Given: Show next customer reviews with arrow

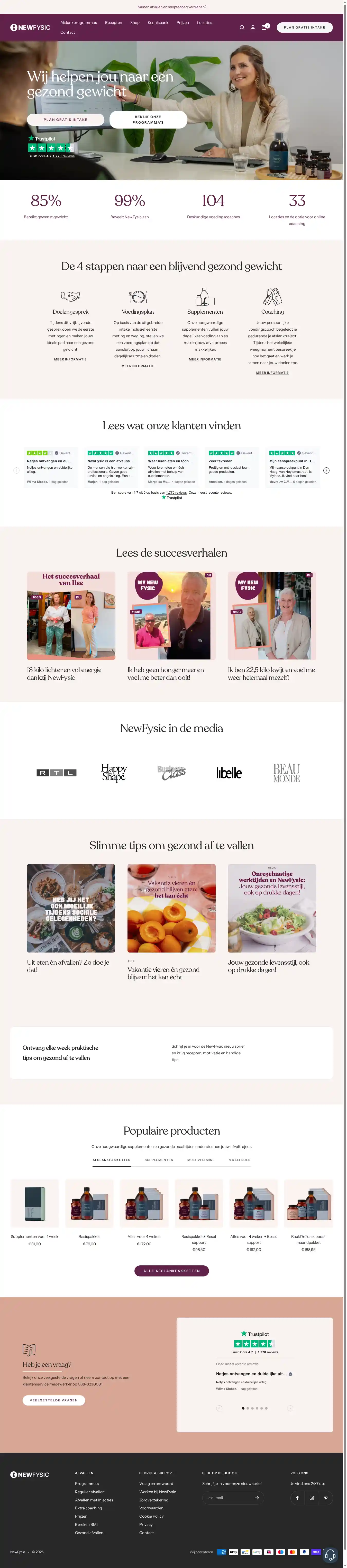Looking at the screenshot, I should coord(326,470).
